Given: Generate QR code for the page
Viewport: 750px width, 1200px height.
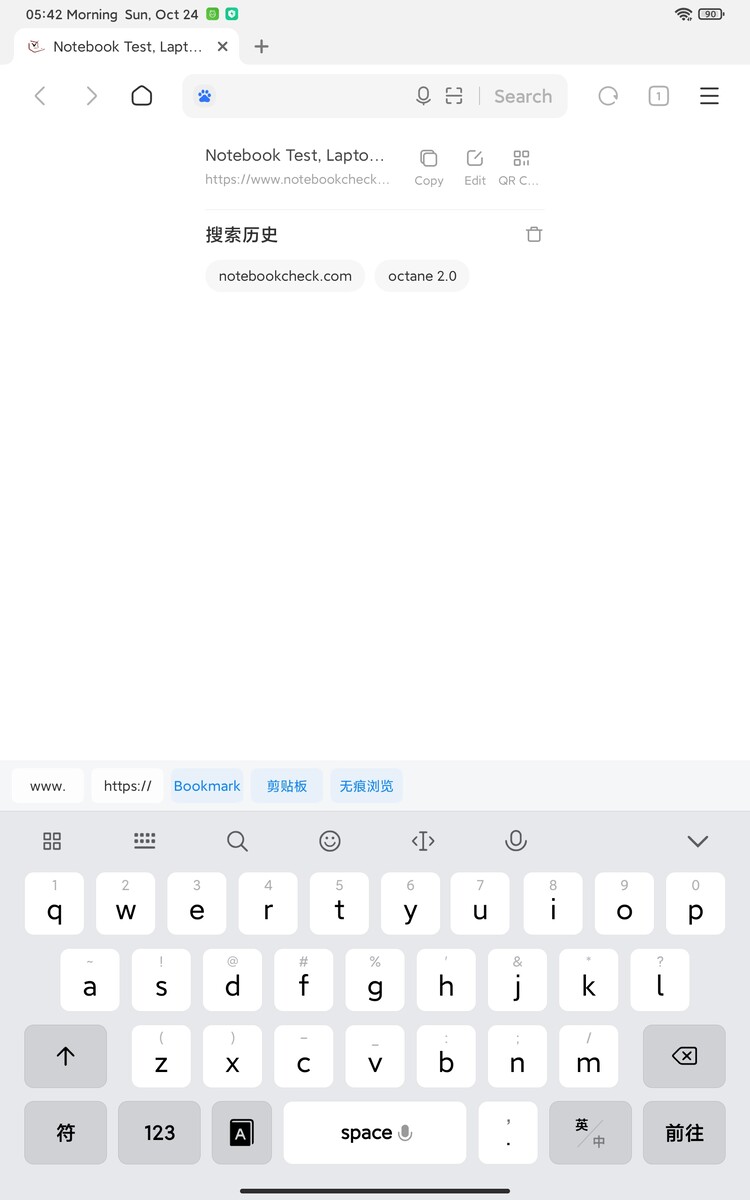Looking at the screenshot, I should pos(520,166).
